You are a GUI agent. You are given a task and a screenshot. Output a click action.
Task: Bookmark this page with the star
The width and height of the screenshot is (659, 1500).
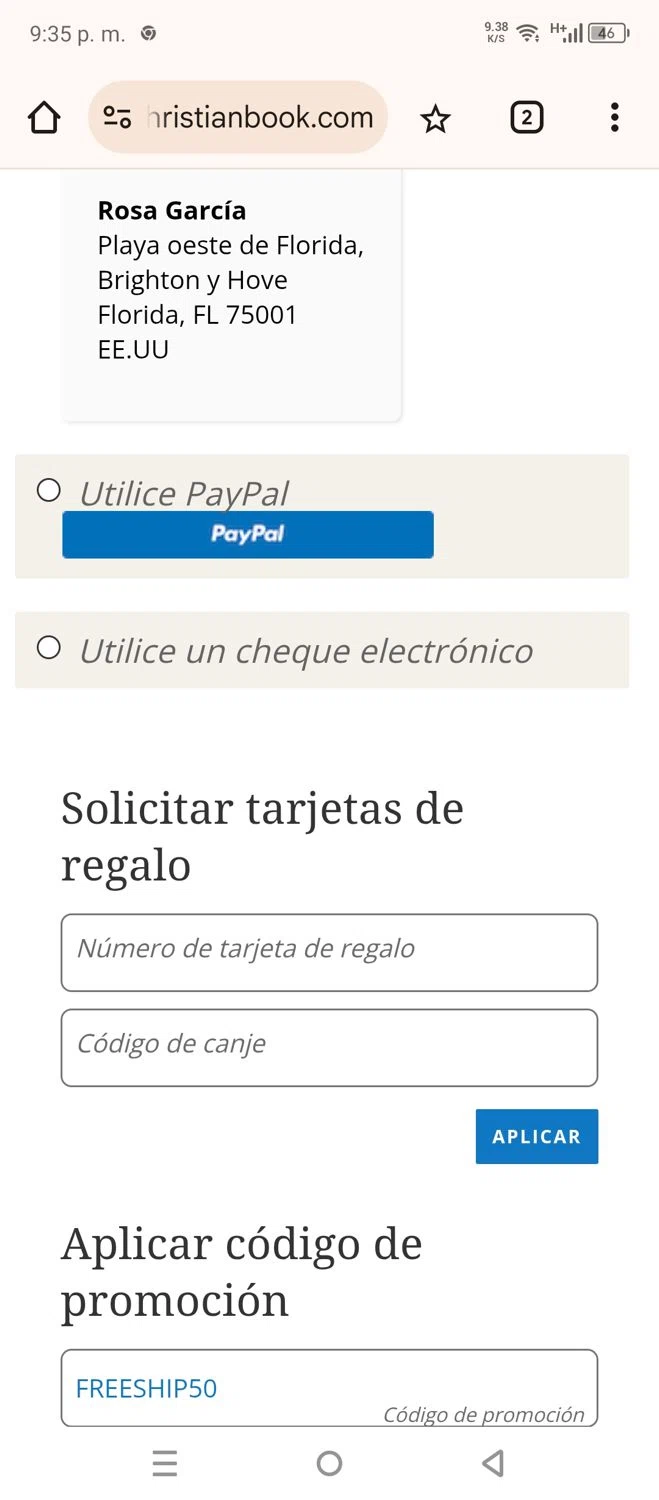pyautogui.click(x=435, y=119)
